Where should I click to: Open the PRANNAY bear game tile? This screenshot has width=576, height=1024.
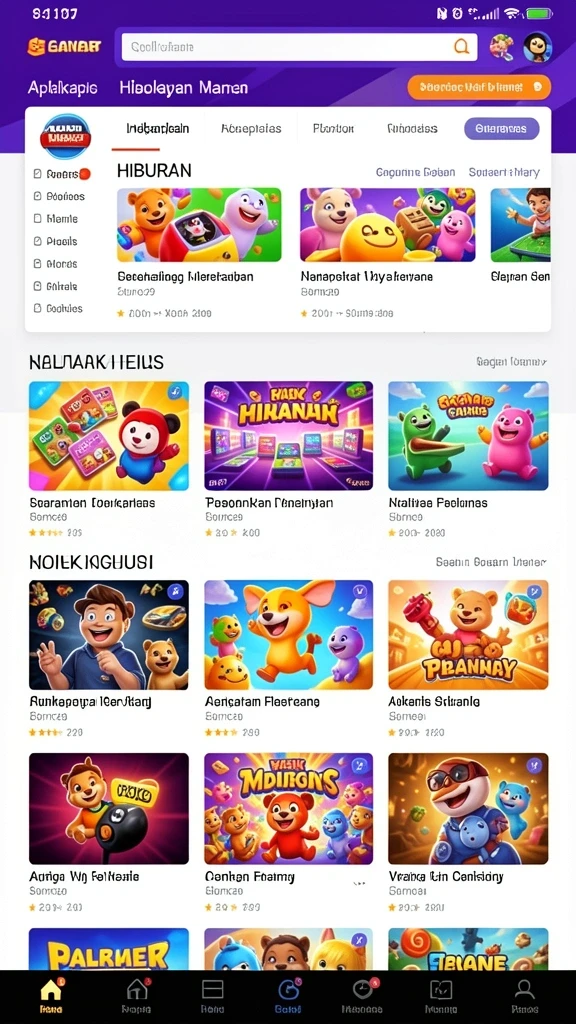pyautogui.click(x=468, y=635)
